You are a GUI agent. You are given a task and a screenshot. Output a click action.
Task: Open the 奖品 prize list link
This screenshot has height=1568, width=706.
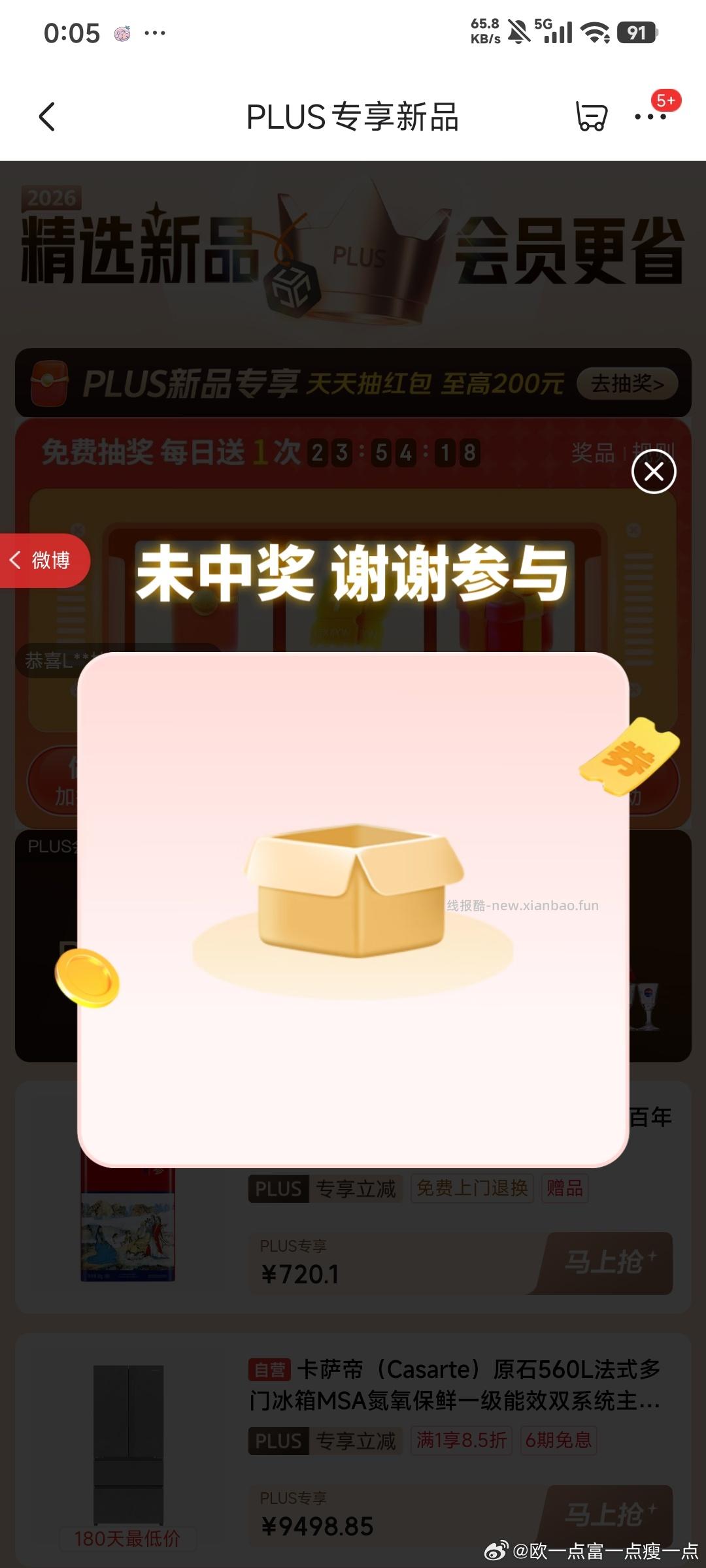[592, 451]
